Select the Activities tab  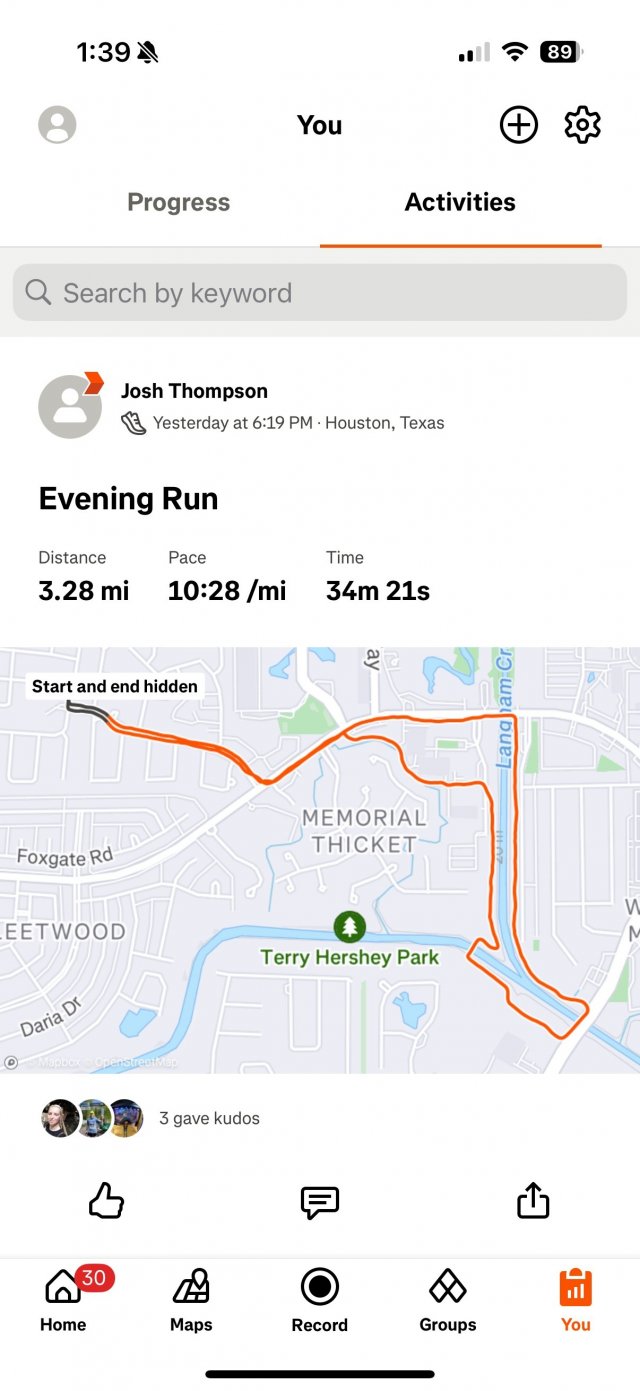point(460,202)
